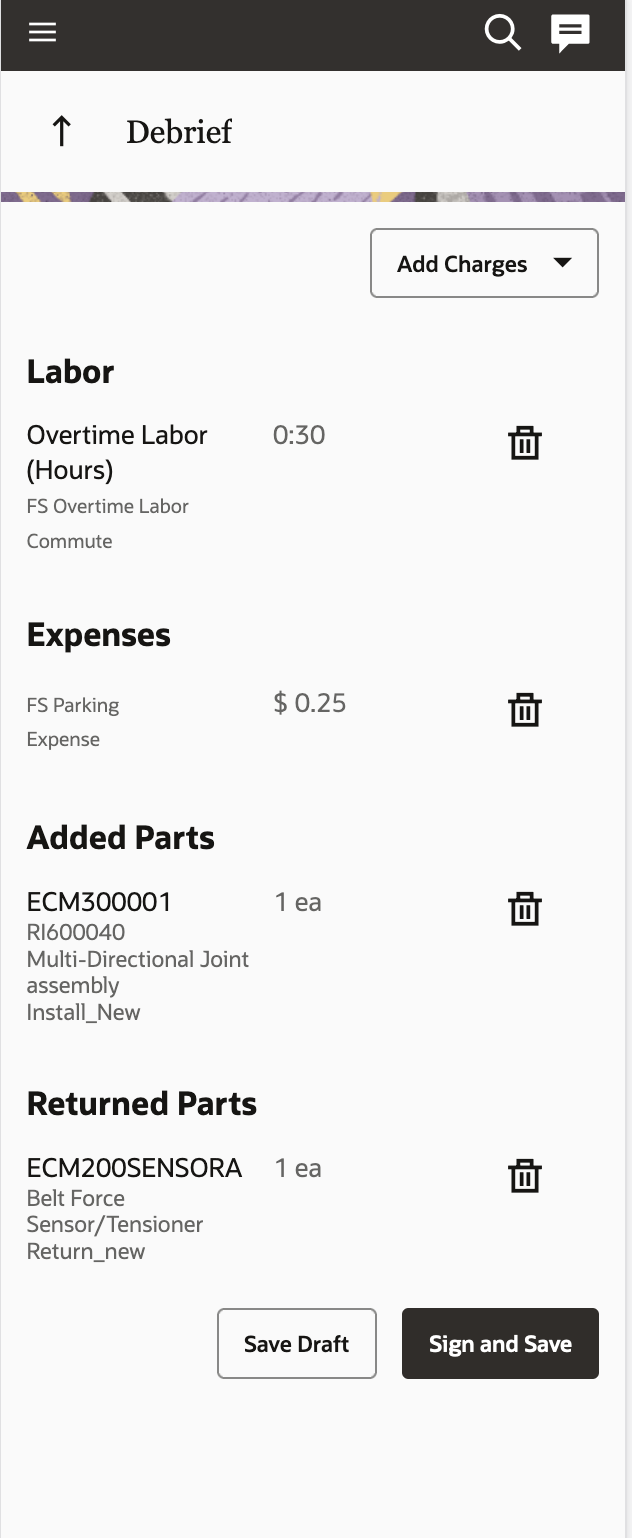Open the search icon
The width and height of the screenshot is (632, 1538).
point(502,33)
